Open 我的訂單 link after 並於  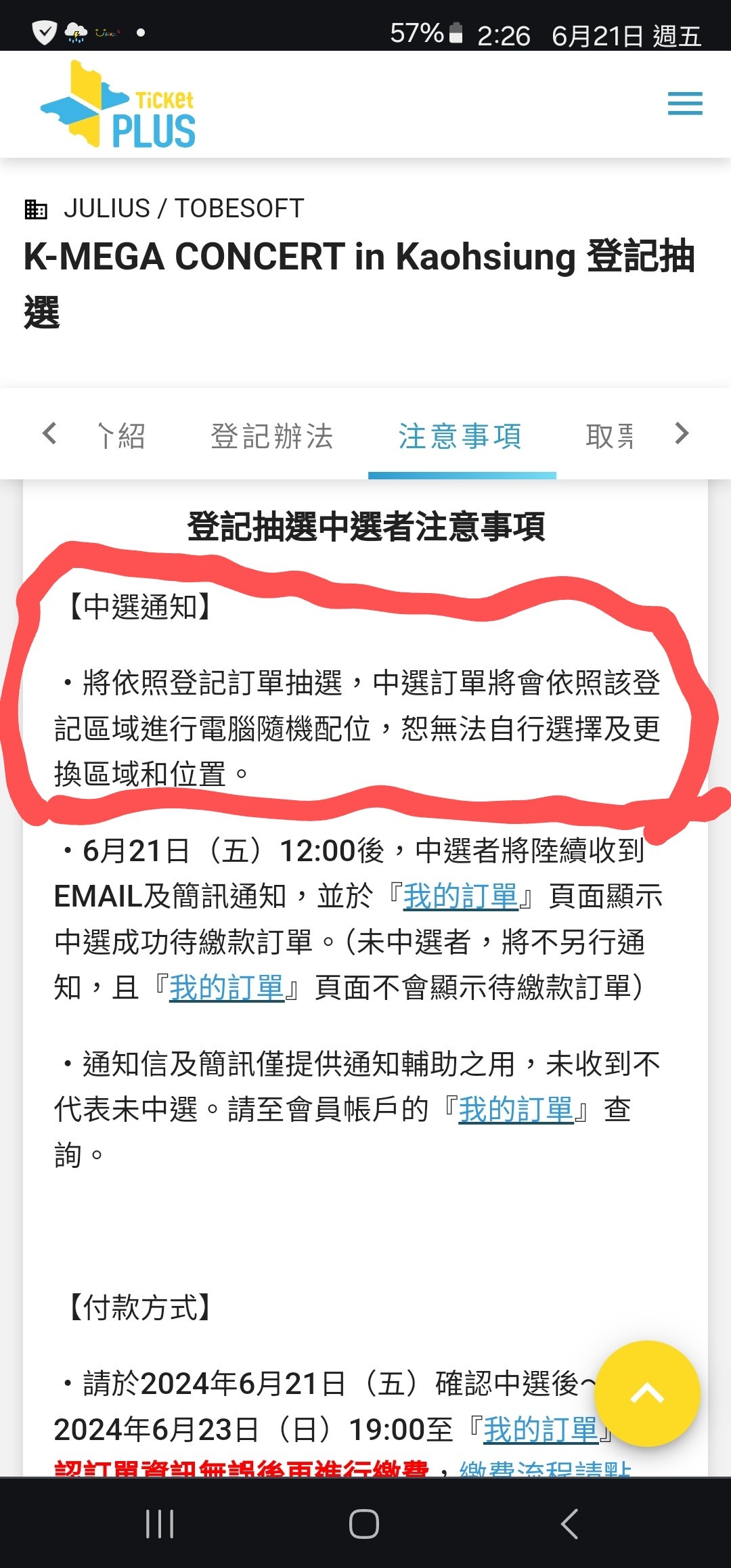tap(460, 896)
